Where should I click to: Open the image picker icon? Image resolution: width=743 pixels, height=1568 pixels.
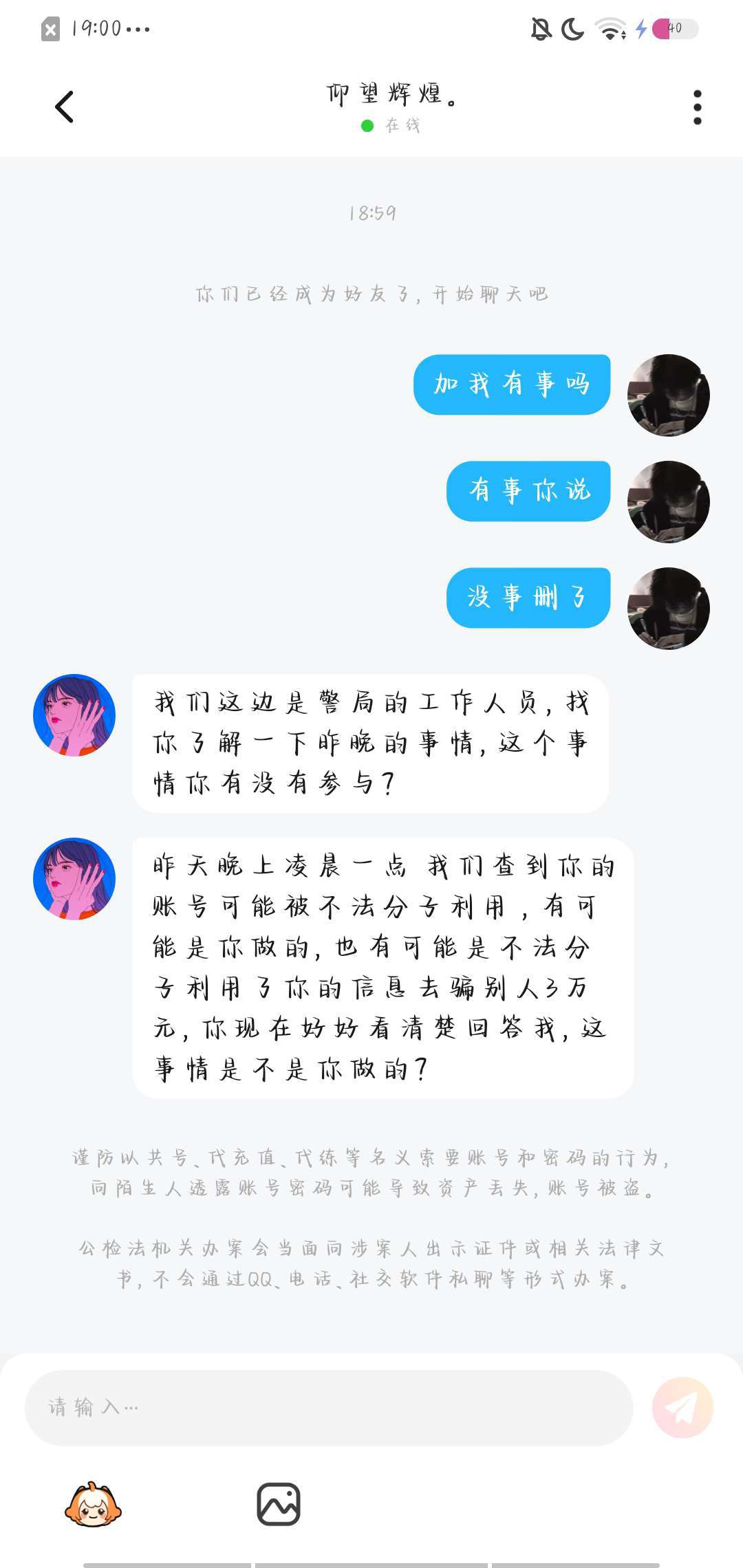coord(279,1504)
